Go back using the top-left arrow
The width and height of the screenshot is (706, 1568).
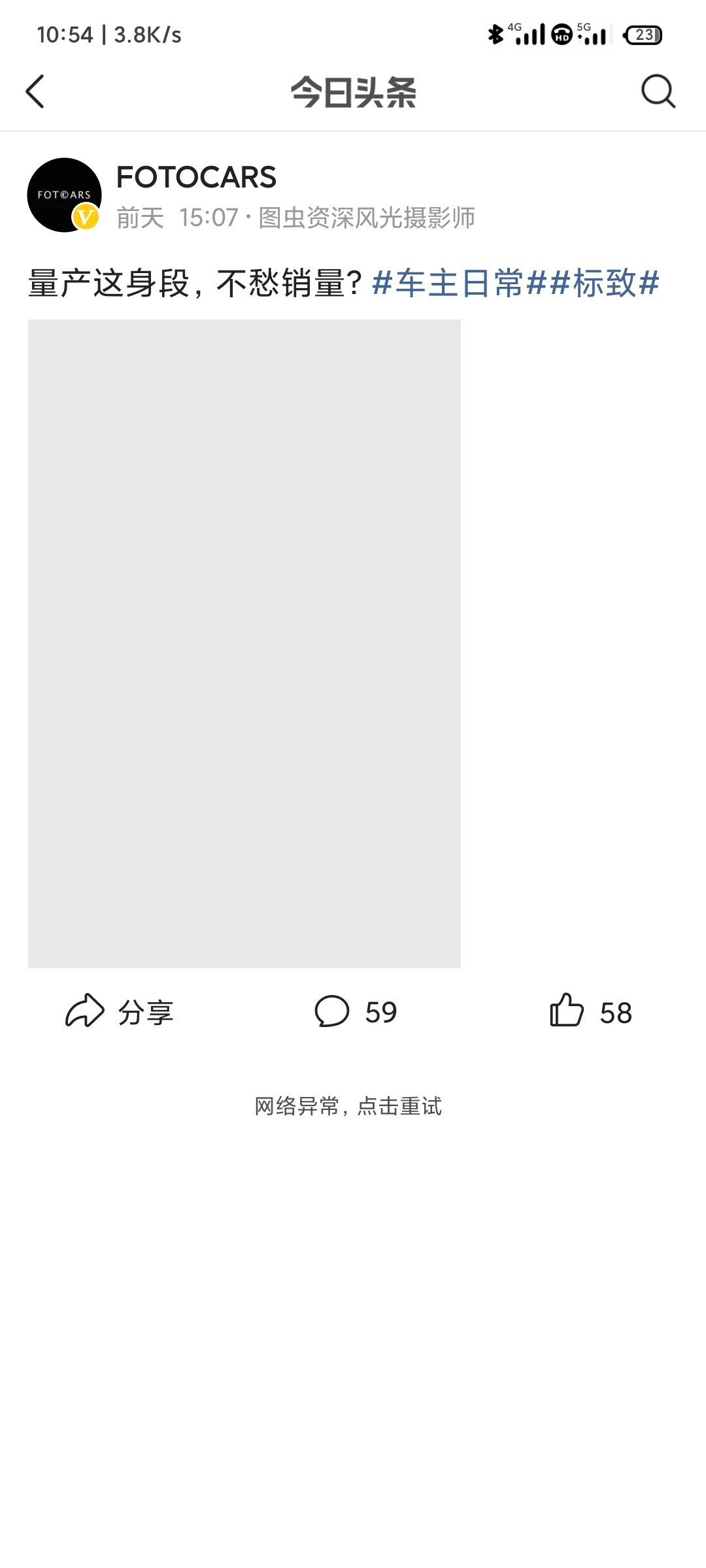point(35,91)
